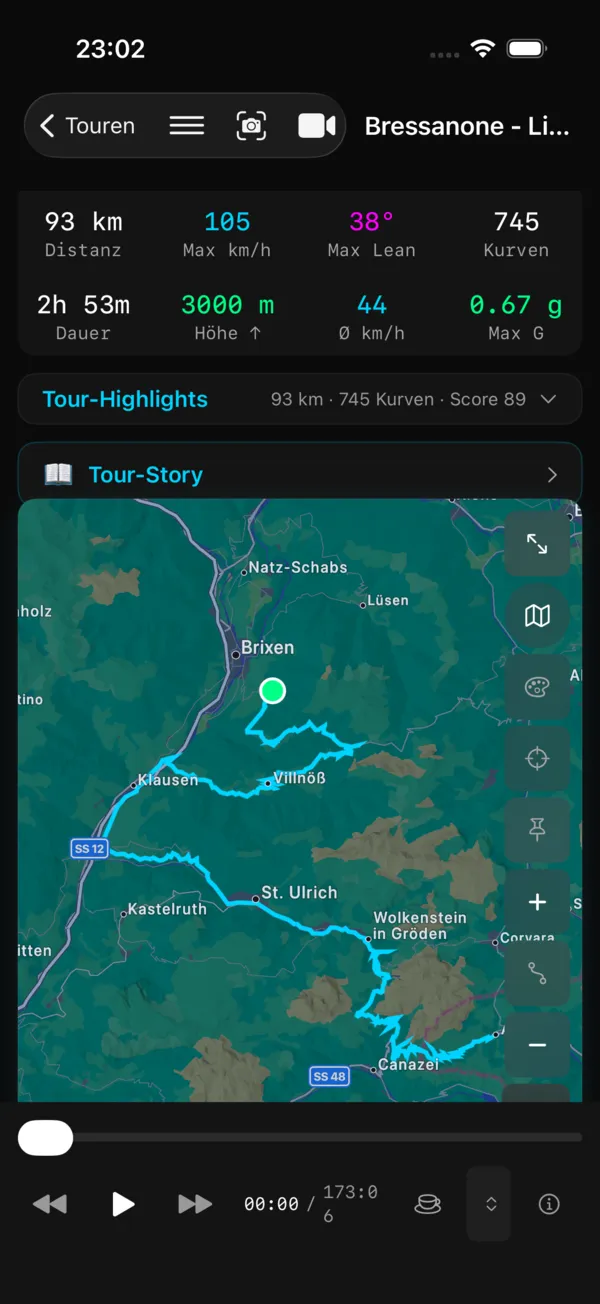Image resolution: width=600 pixels, height=1304 pixels.
Task: Rewind the tour playback
Action: pos(50,1204)
